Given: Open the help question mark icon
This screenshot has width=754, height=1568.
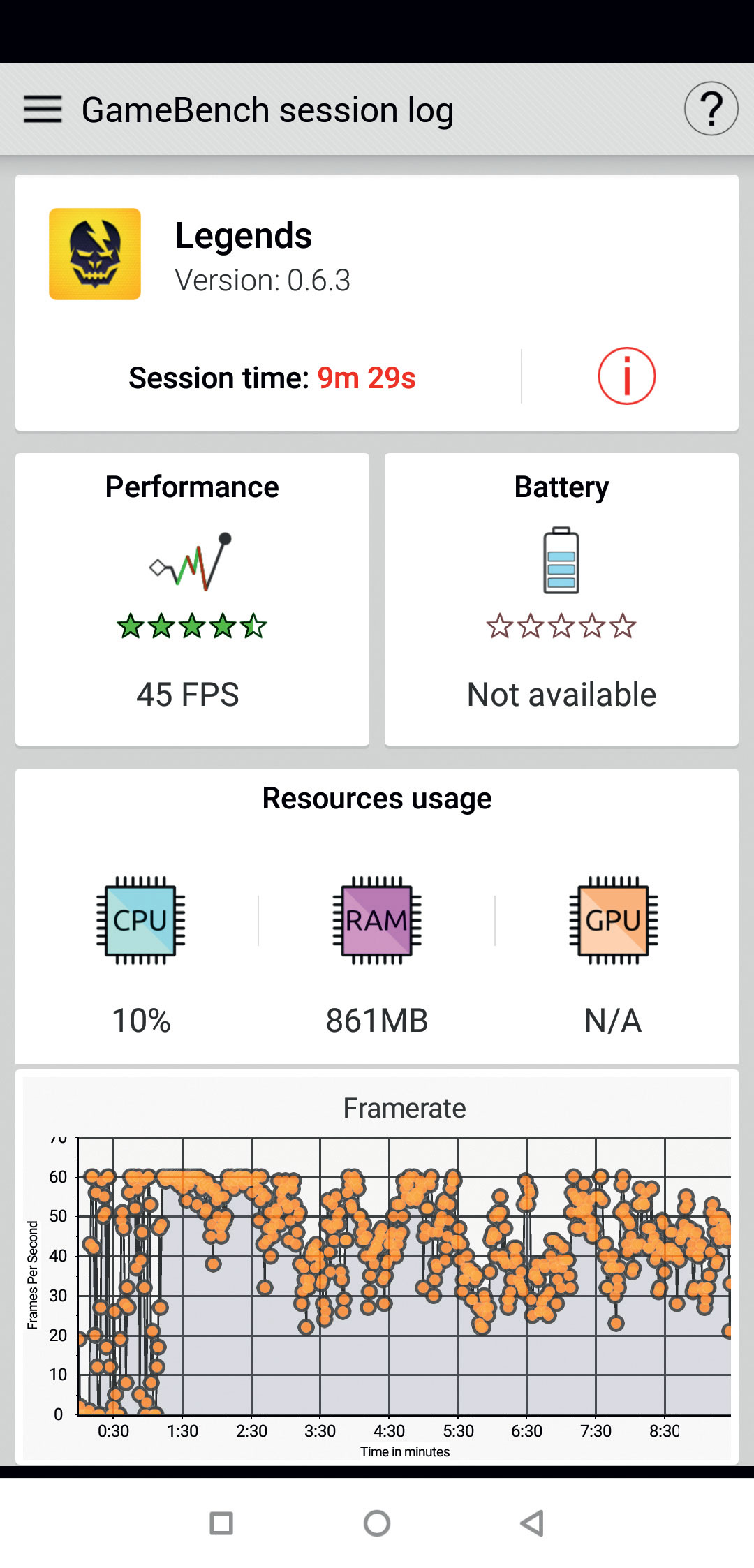Looking at the screenshot, I should pyautogui.click(x=711, y=109).
